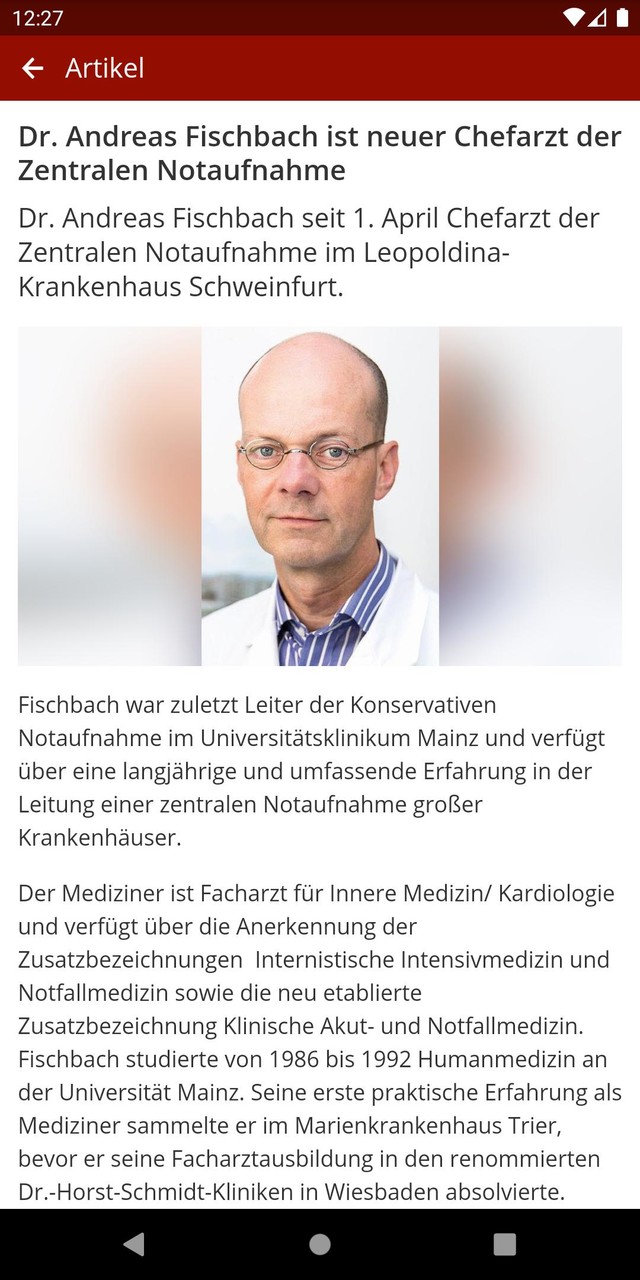Tap the system back triangle
The height and width of the screenshot is (1280, 640).
click(x=134, y=1244)
